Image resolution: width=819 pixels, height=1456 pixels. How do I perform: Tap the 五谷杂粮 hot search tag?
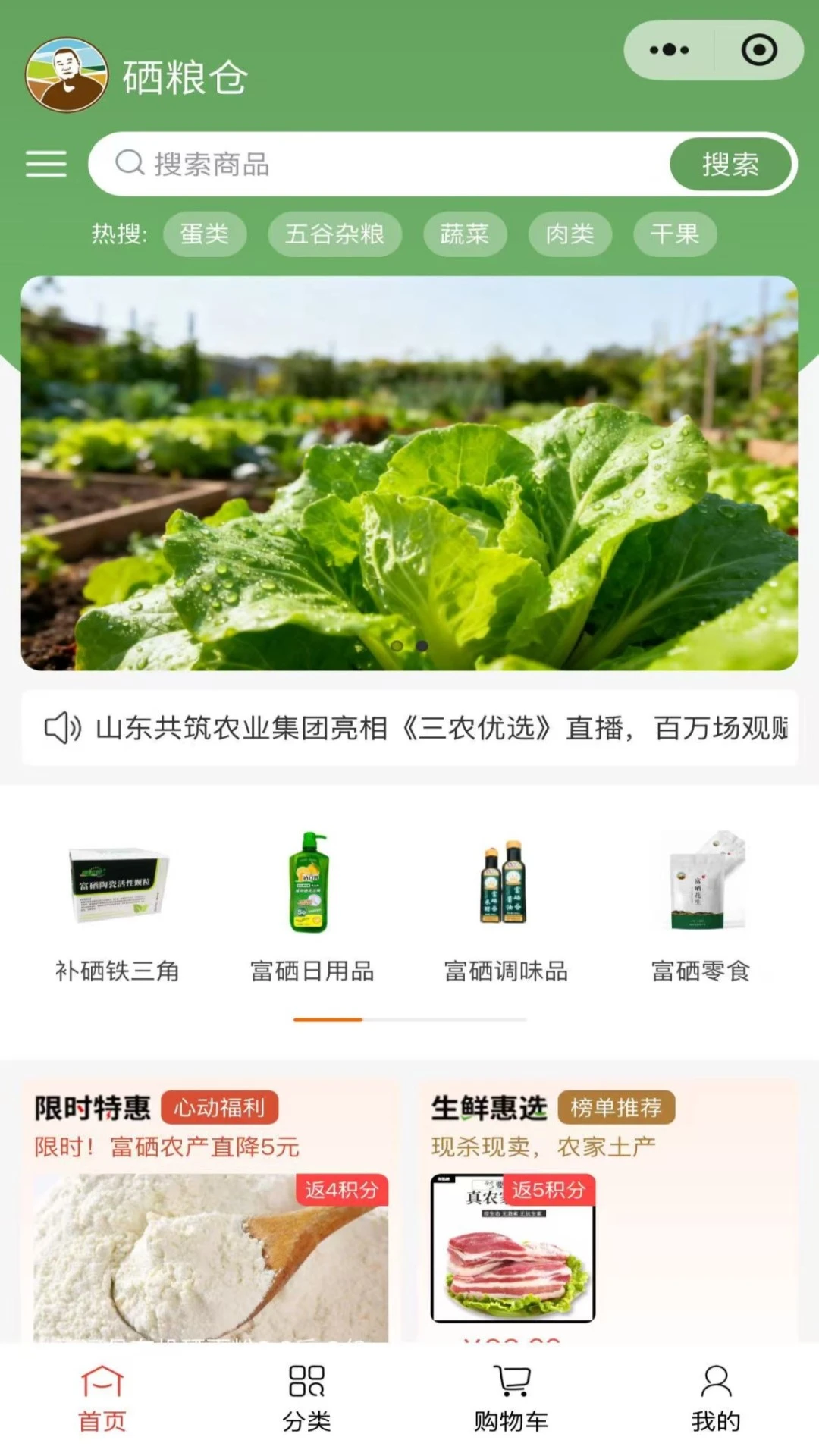click(335, 234)
